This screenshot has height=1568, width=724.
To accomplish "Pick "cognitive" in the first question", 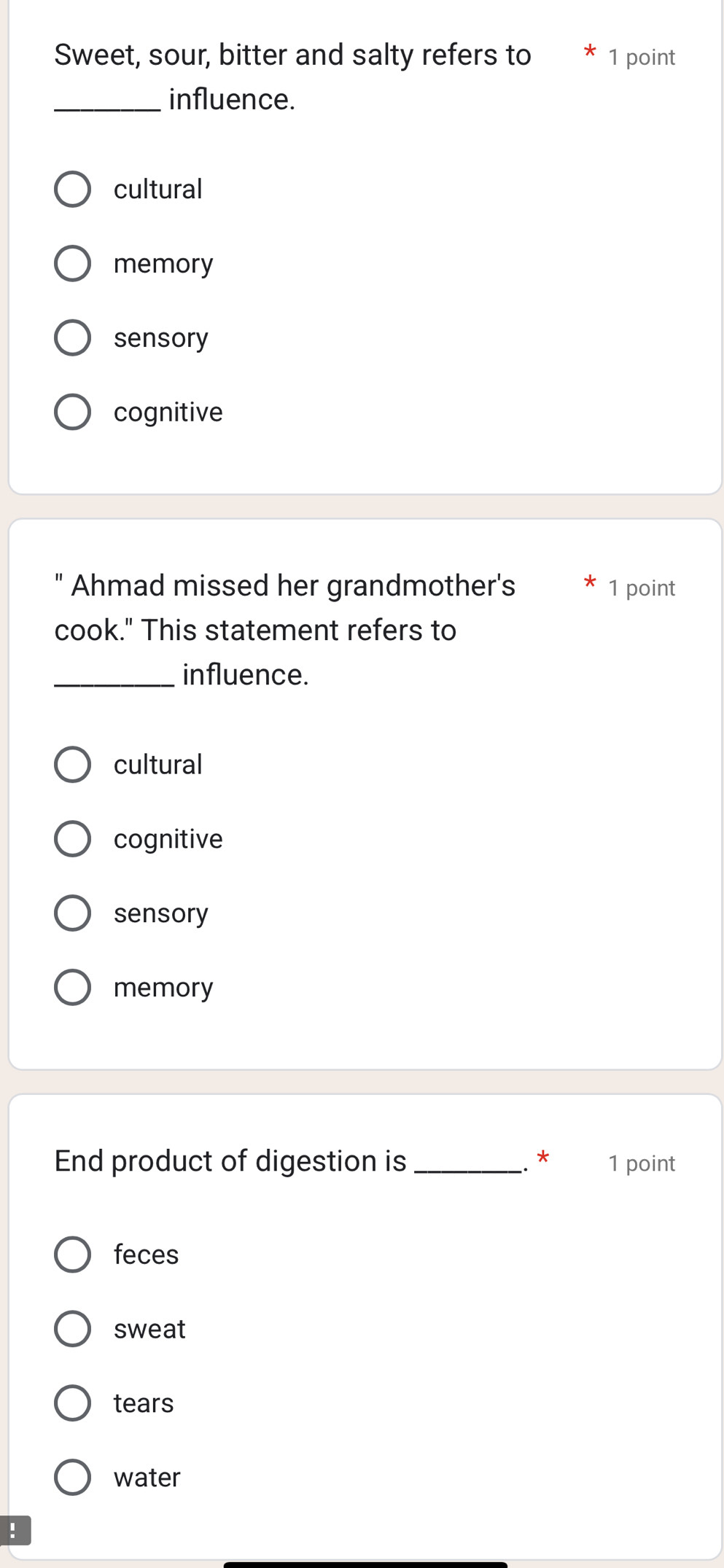I will (73, 411).
